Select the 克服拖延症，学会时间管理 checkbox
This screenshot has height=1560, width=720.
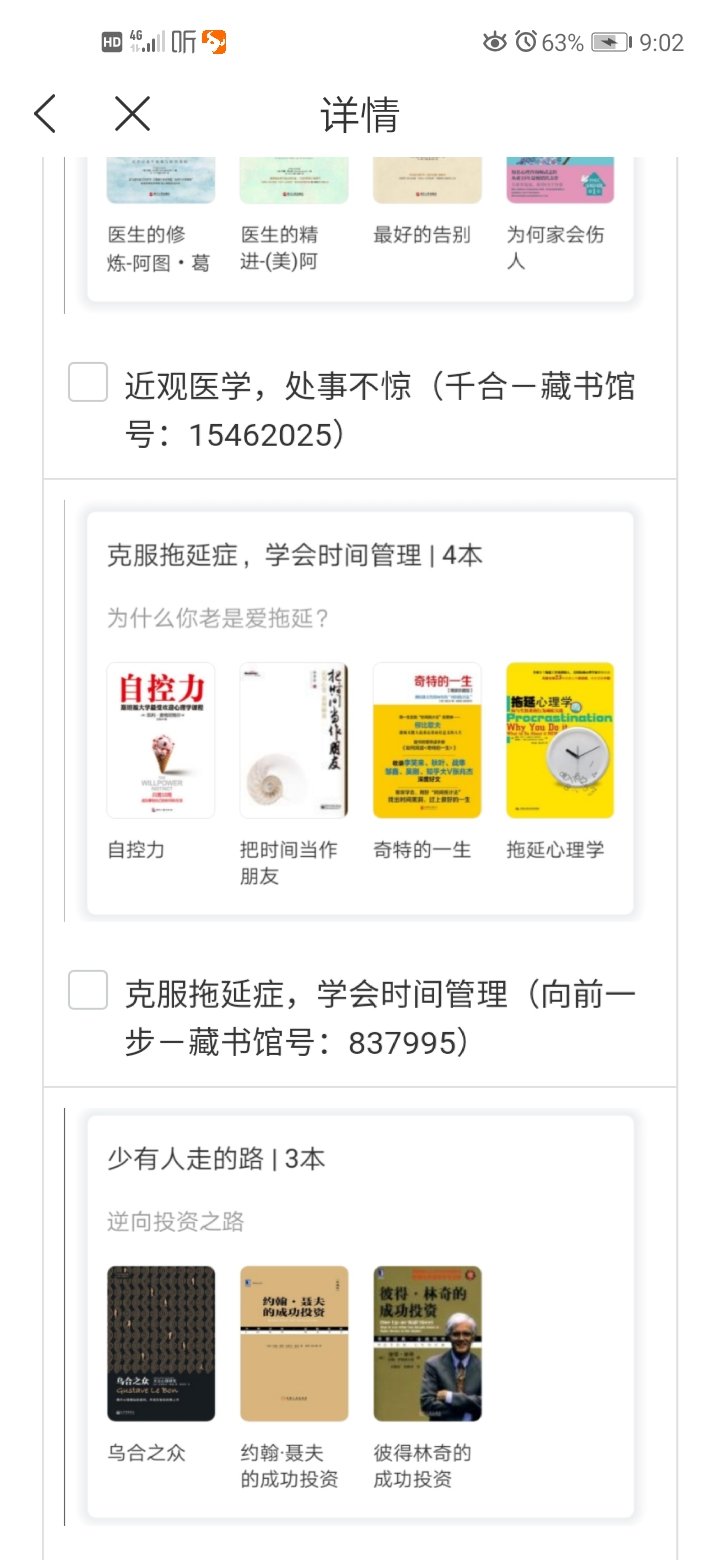pyautogui.click(x=88, y=991)
